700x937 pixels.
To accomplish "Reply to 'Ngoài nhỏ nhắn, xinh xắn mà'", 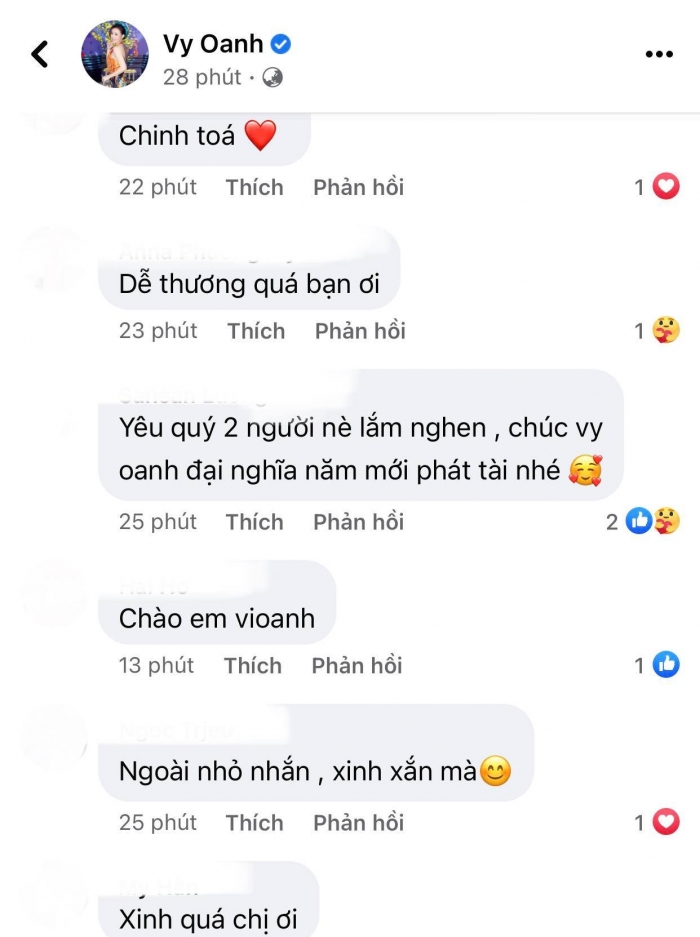I will pos(358,823).
